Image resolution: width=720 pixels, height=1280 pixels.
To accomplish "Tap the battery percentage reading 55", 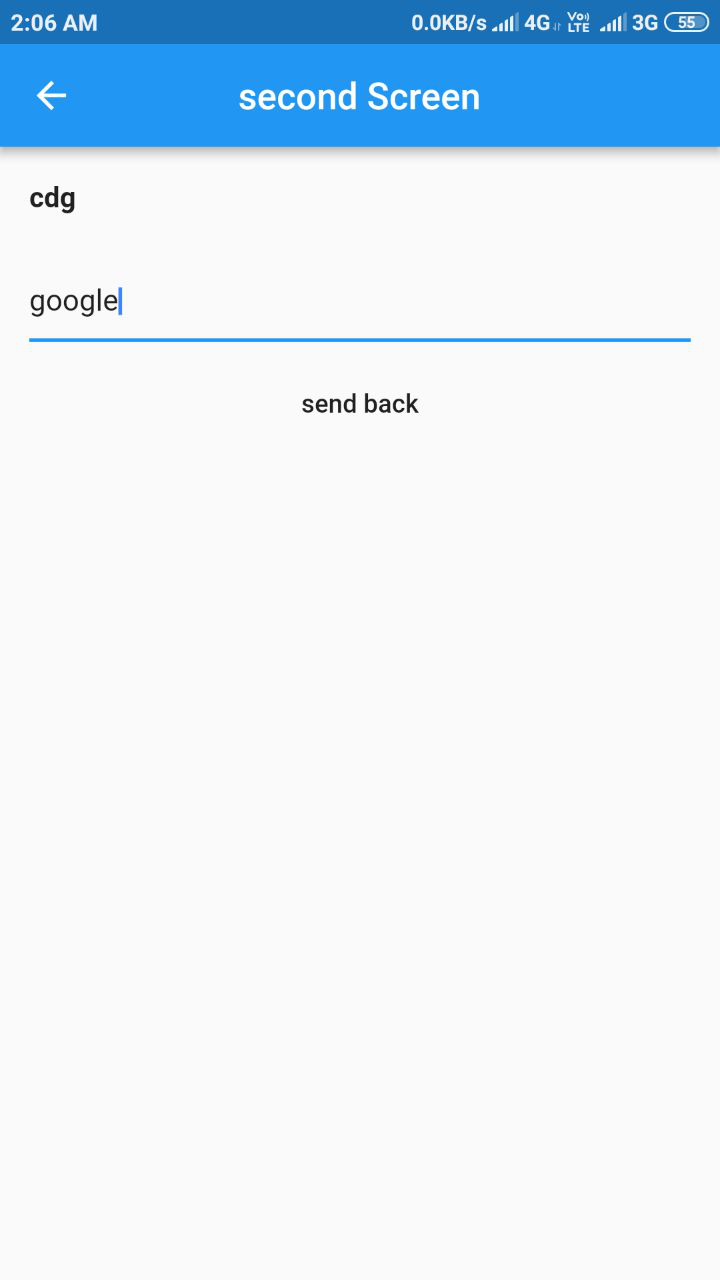I will click(x=686, y=22).
